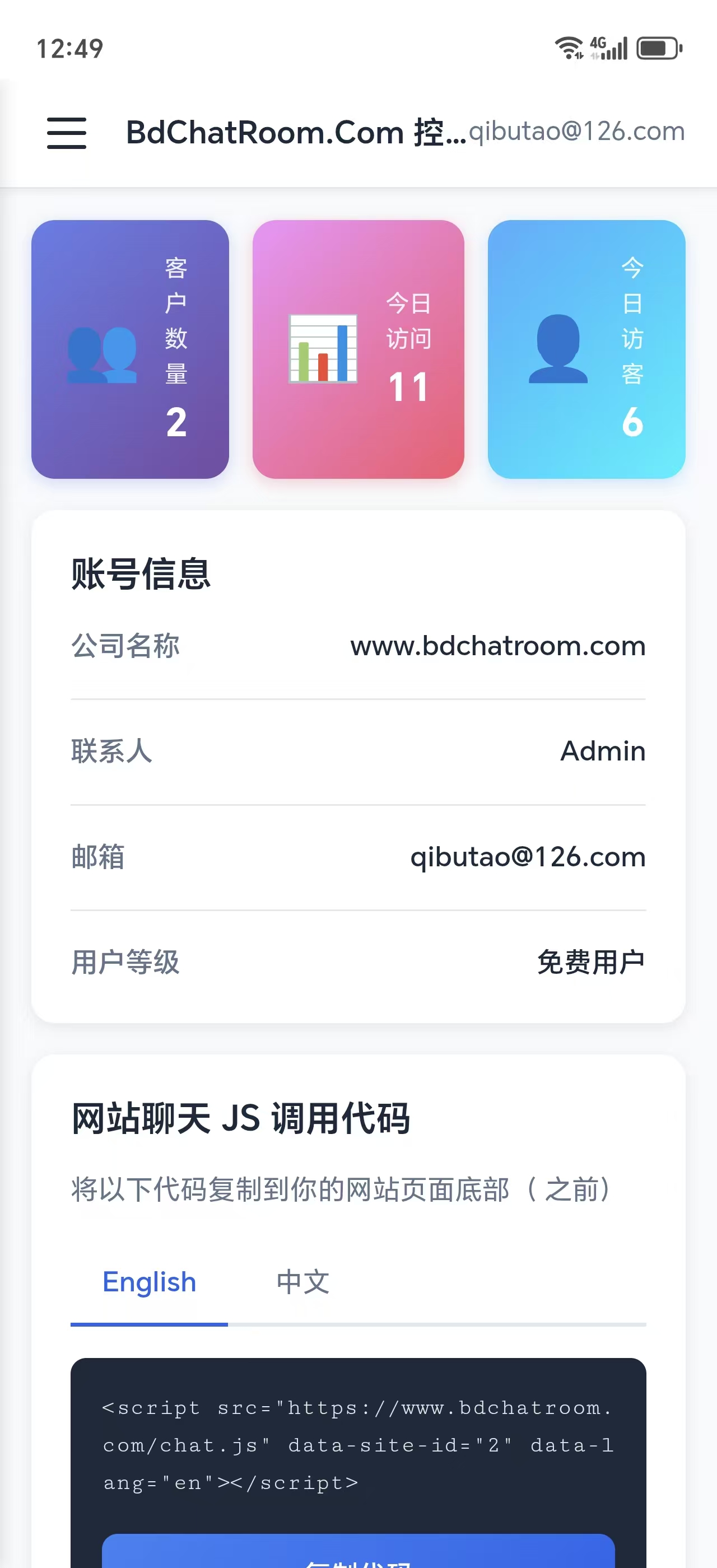This screenshot has width=717, height=1568.
Task: Click the bar chart icon on today's visits card
Action: 324,349
